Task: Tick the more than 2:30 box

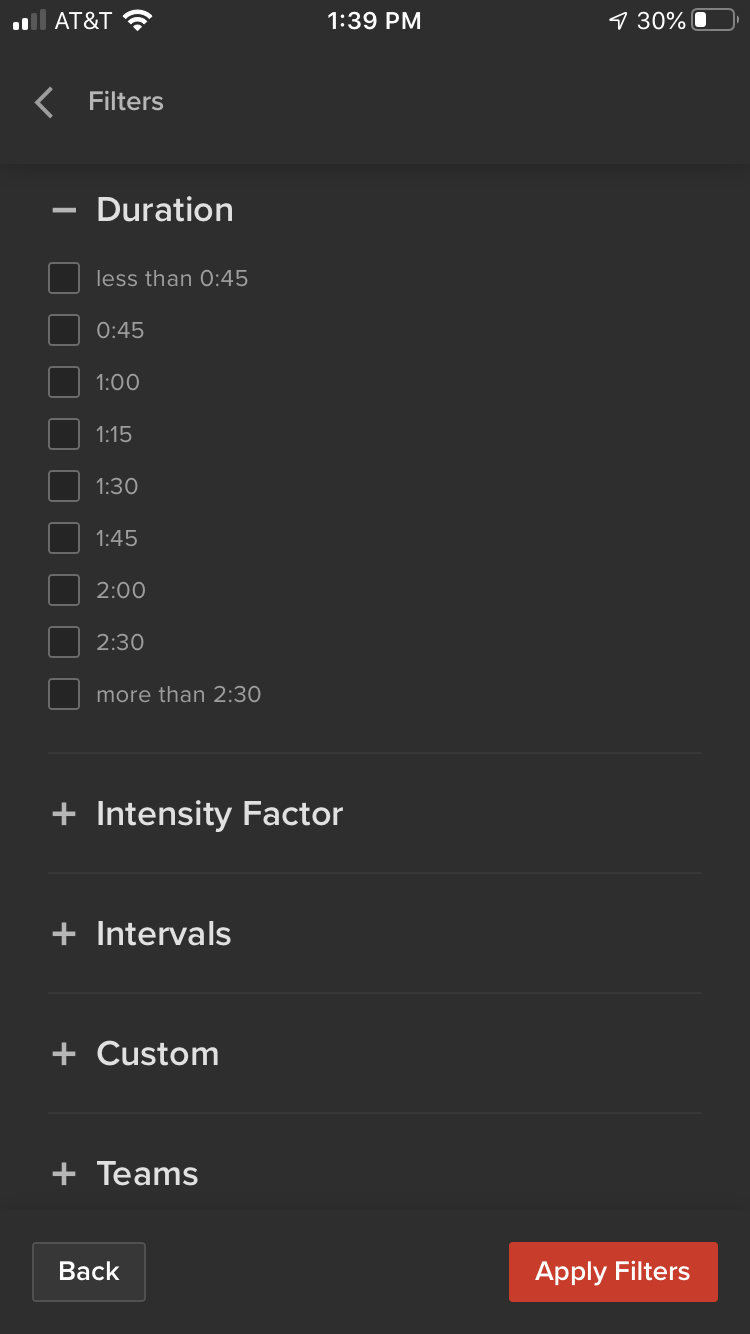Action: coord(64,694)
